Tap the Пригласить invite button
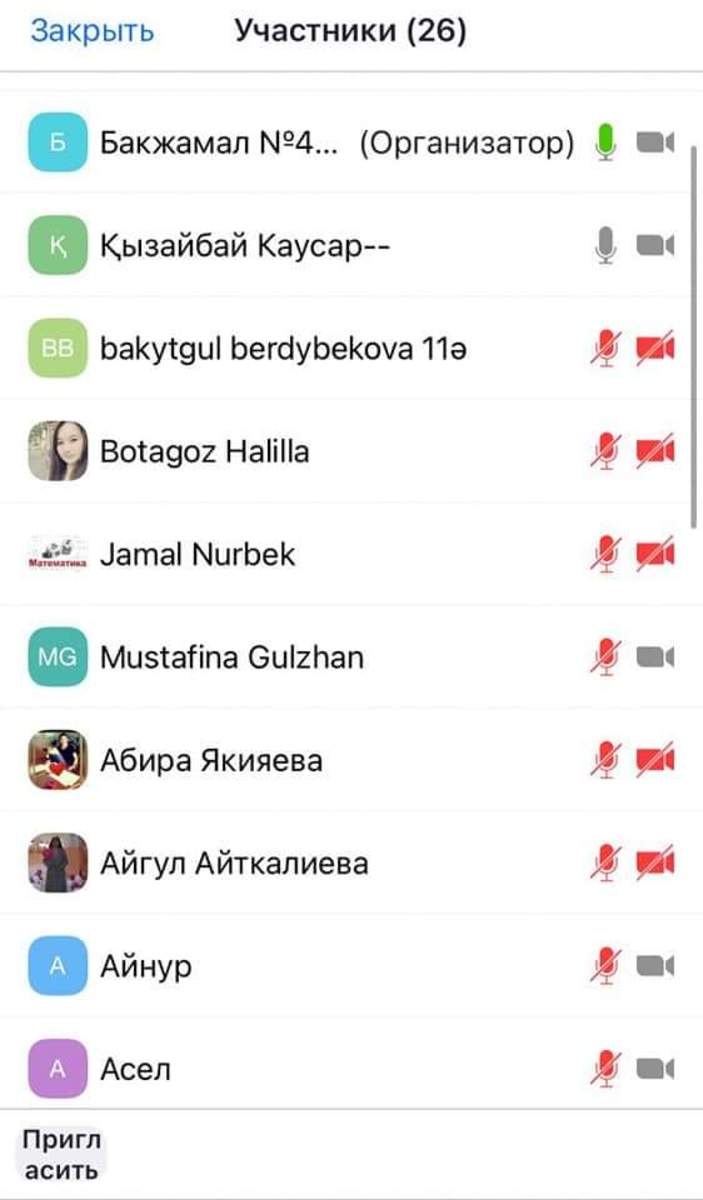The height and width of the screenshot is (1200, 703). point(61,1154)
